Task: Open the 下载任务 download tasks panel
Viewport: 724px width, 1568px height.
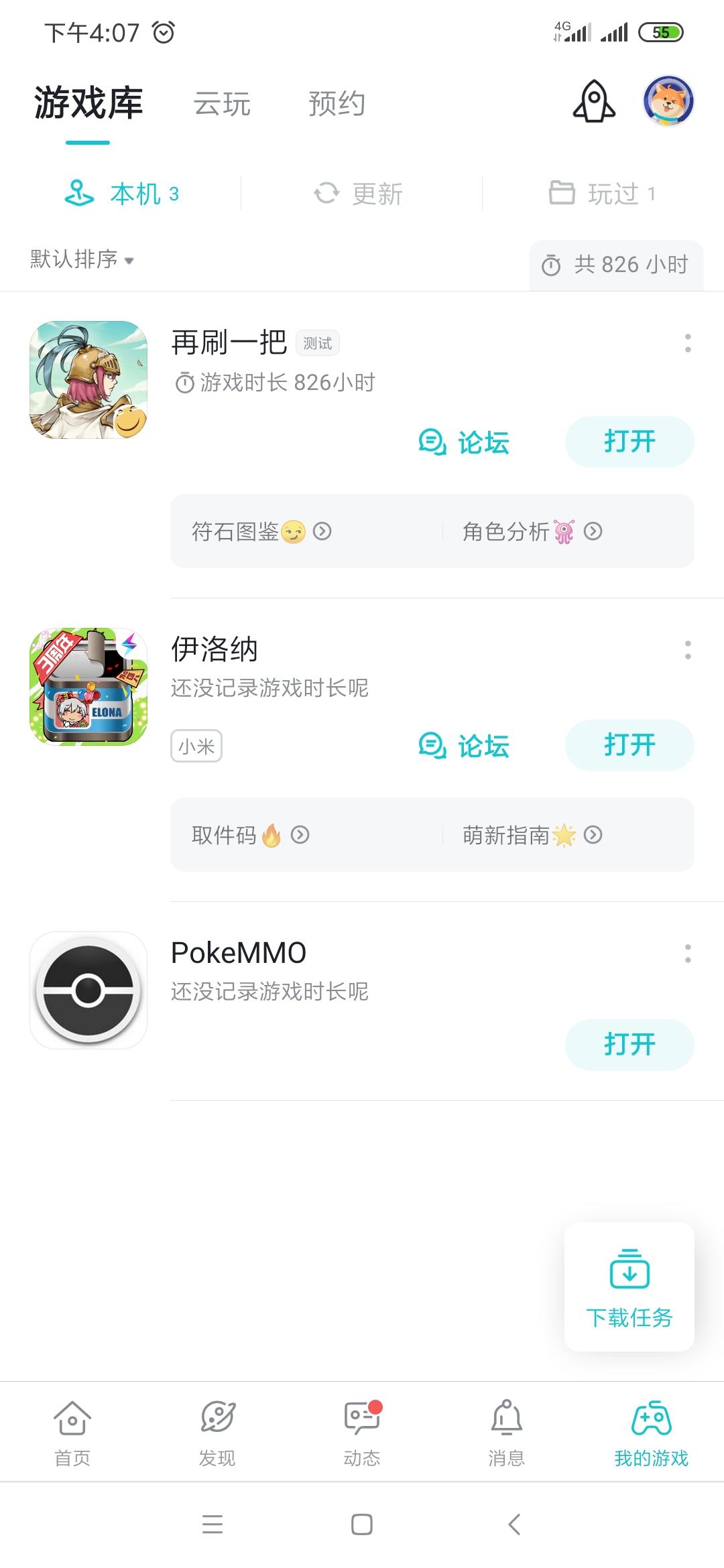Action: click(x=629, y=1287)
